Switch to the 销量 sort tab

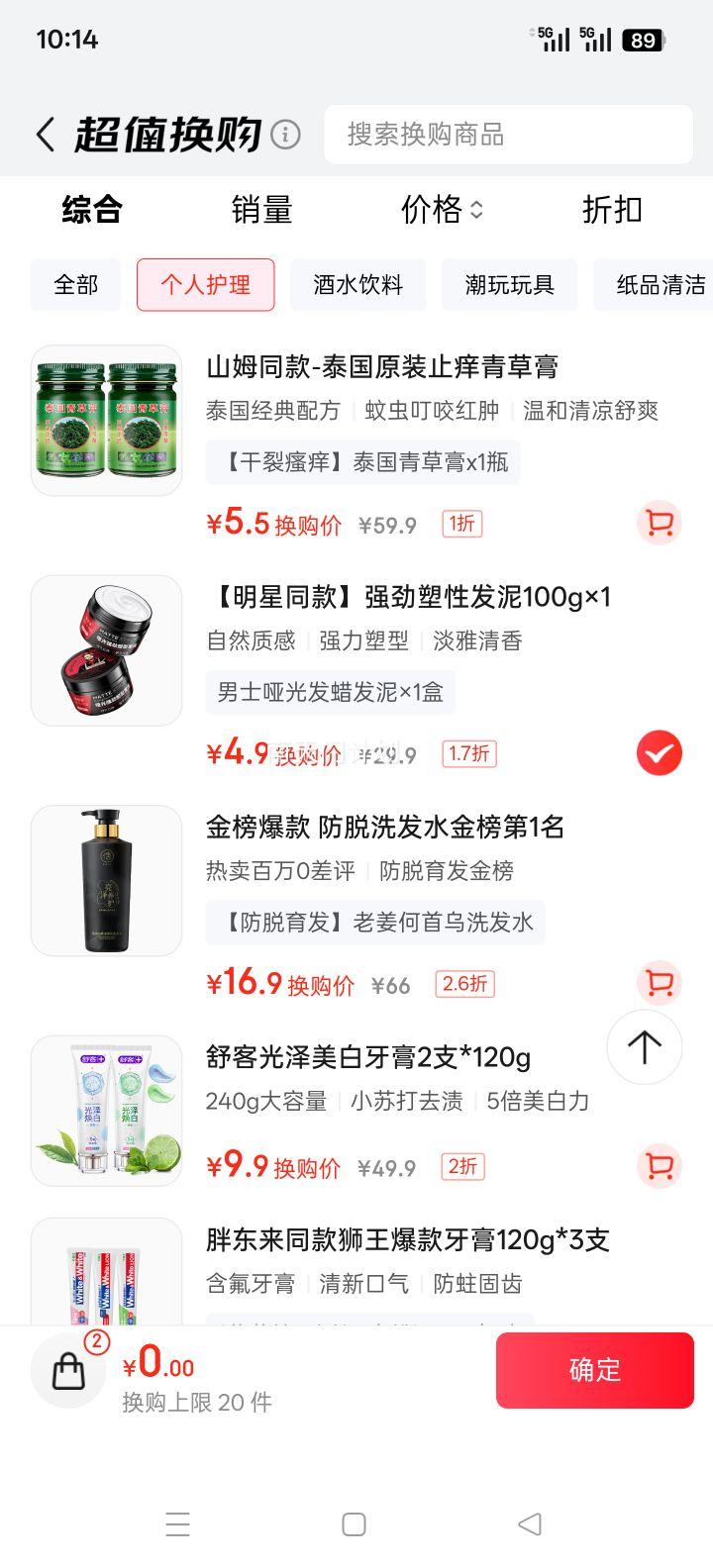point(261,210)
